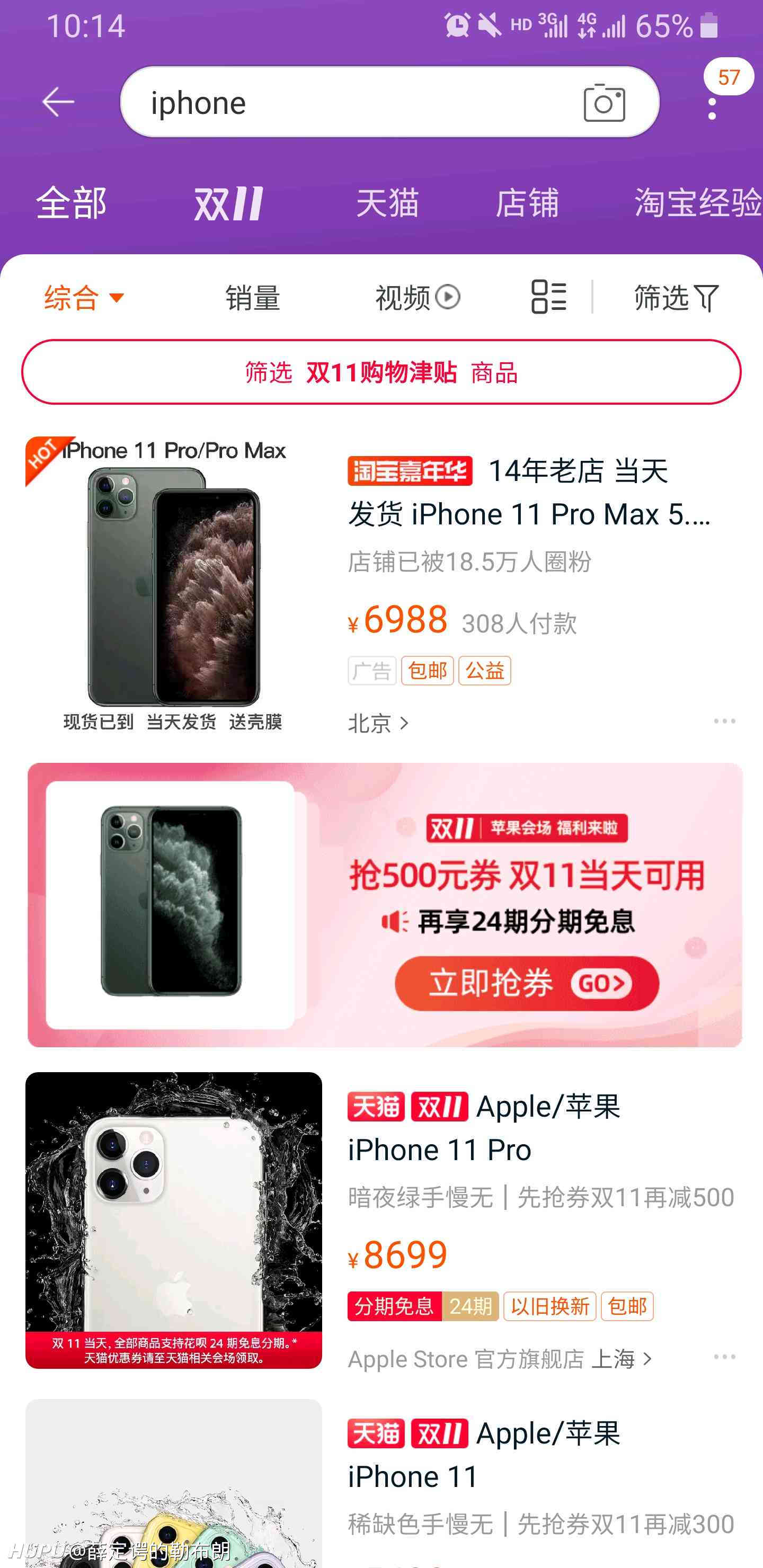
Task: Open more options for the 北京 listing
Action: [724, 721]
